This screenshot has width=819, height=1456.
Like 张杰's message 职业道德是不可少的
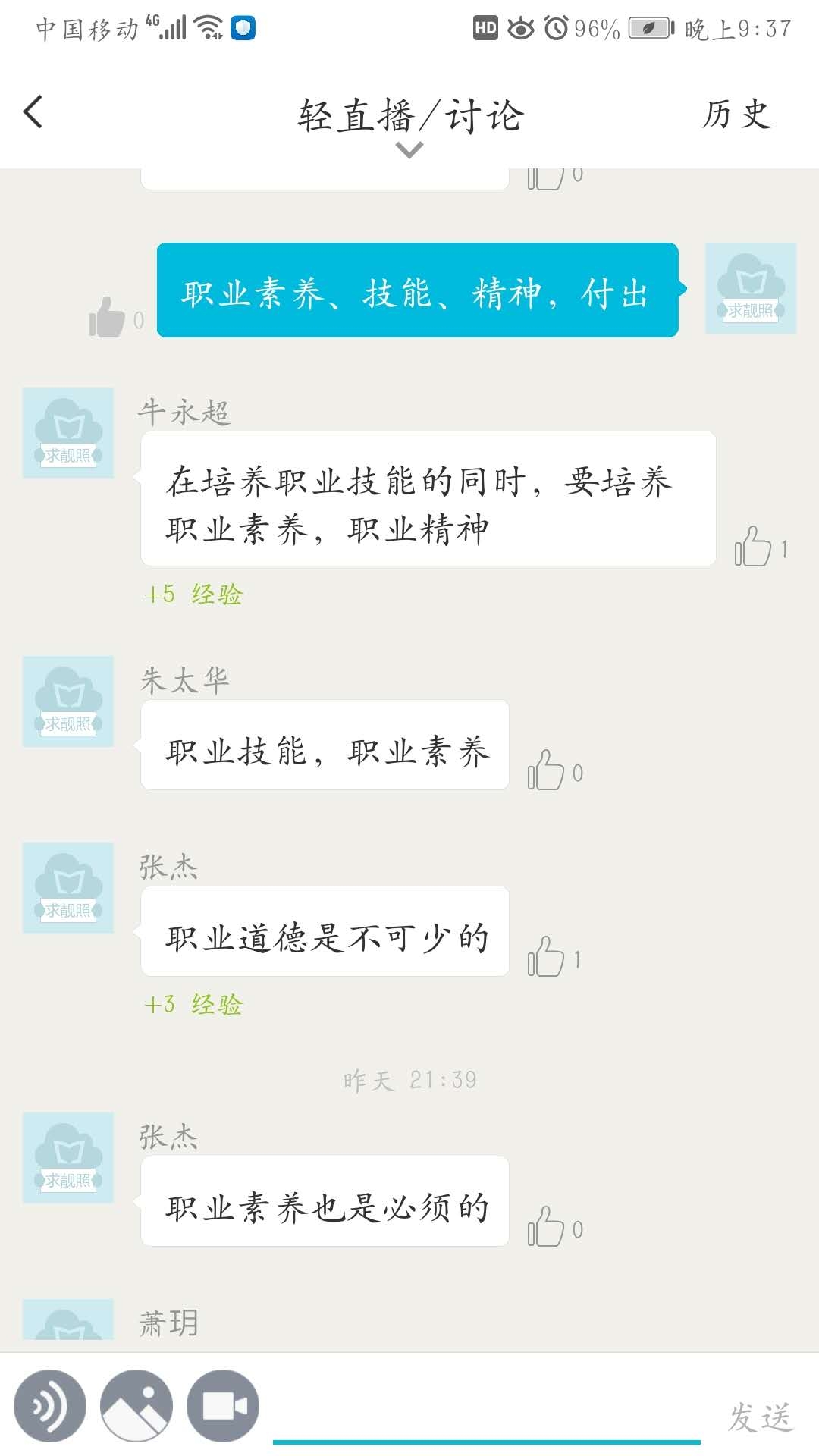click(x=546, y=957)
